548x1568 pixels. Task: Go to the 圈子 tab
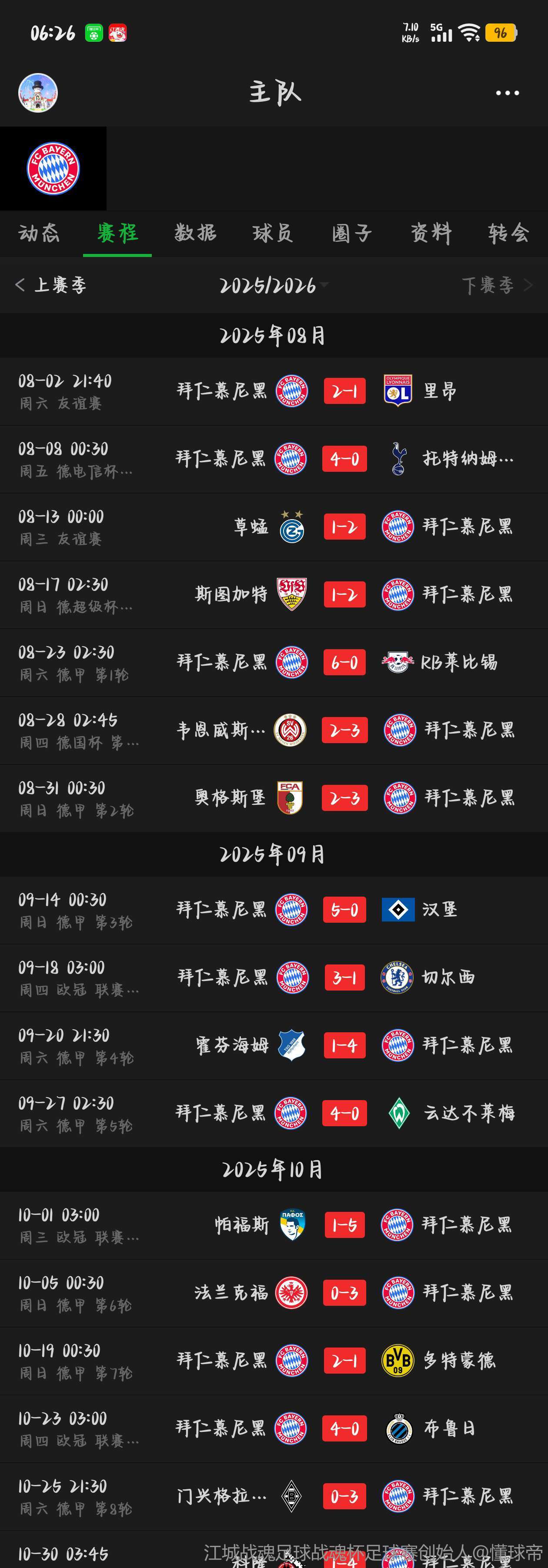[351, 233]
